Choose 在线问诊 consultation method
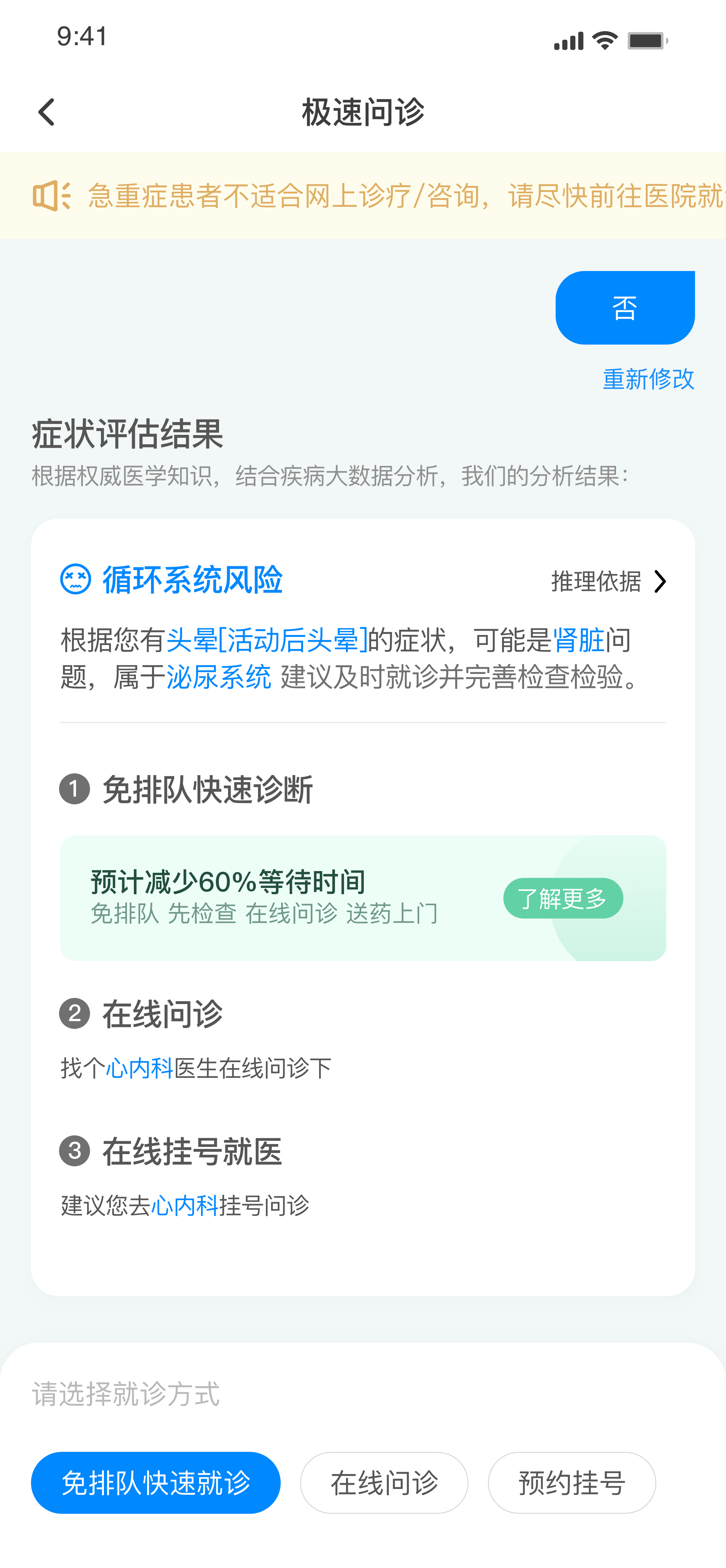Viewport: 726px width, 1568px height. [384, 1483]
